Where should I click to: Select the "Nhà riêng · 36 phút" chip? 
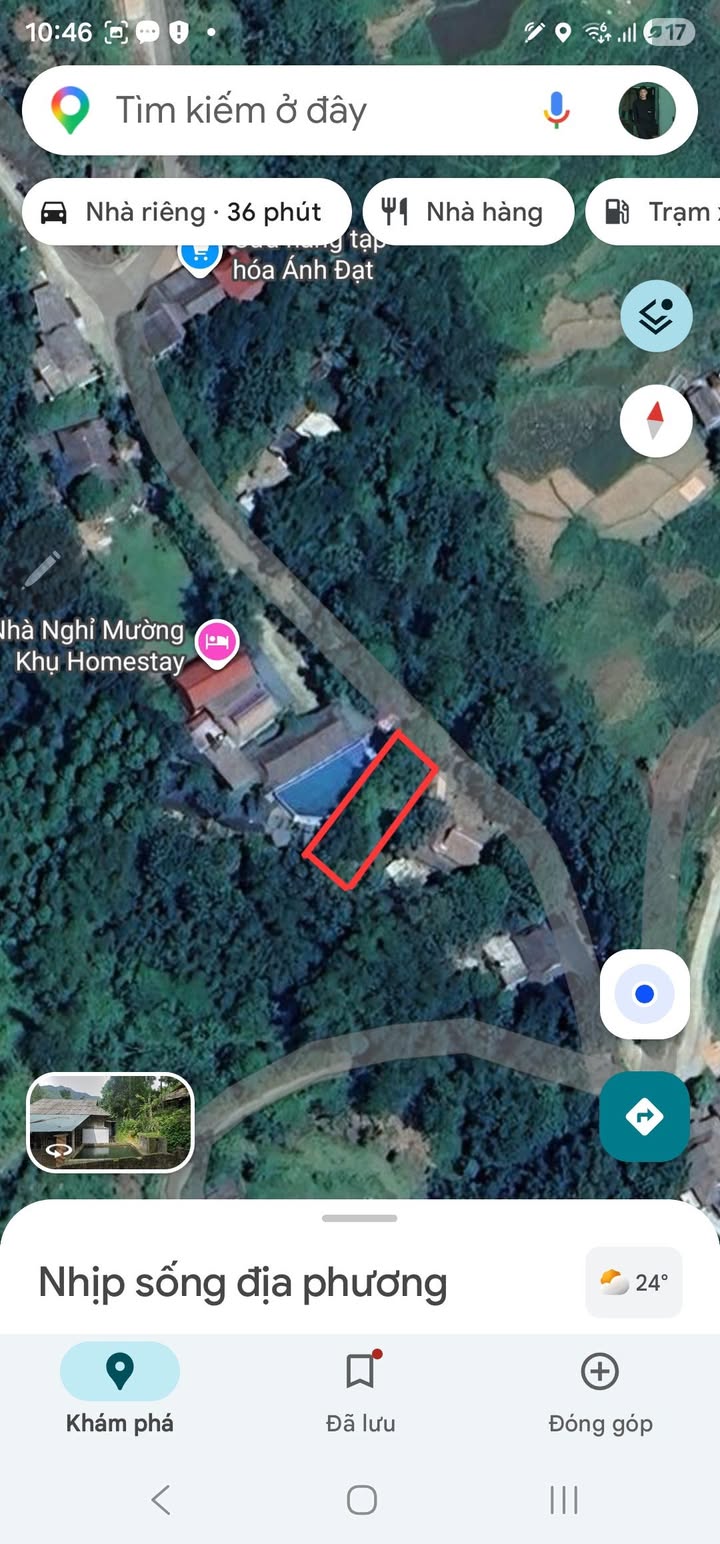[187, 212]
